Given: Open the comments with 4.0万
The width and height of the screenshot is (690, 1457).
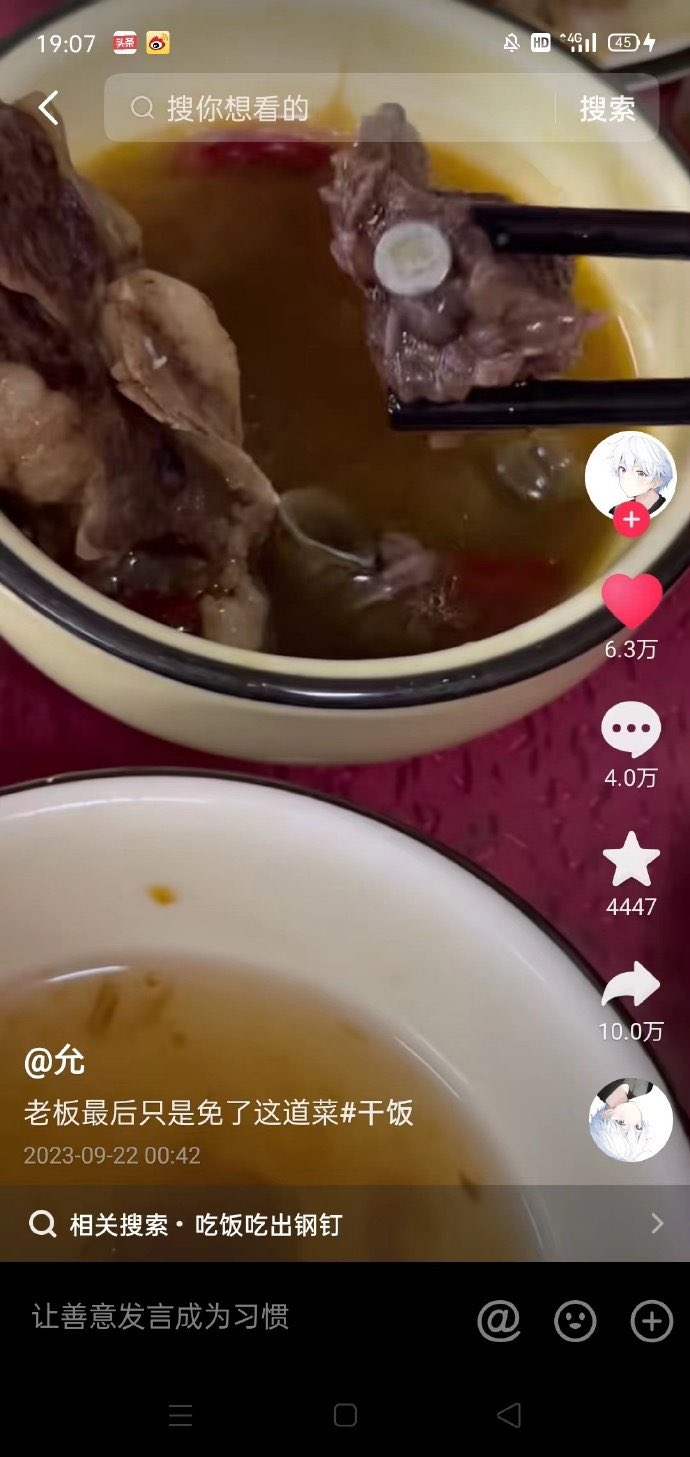Looking at the screenshot, I should 631,731.
